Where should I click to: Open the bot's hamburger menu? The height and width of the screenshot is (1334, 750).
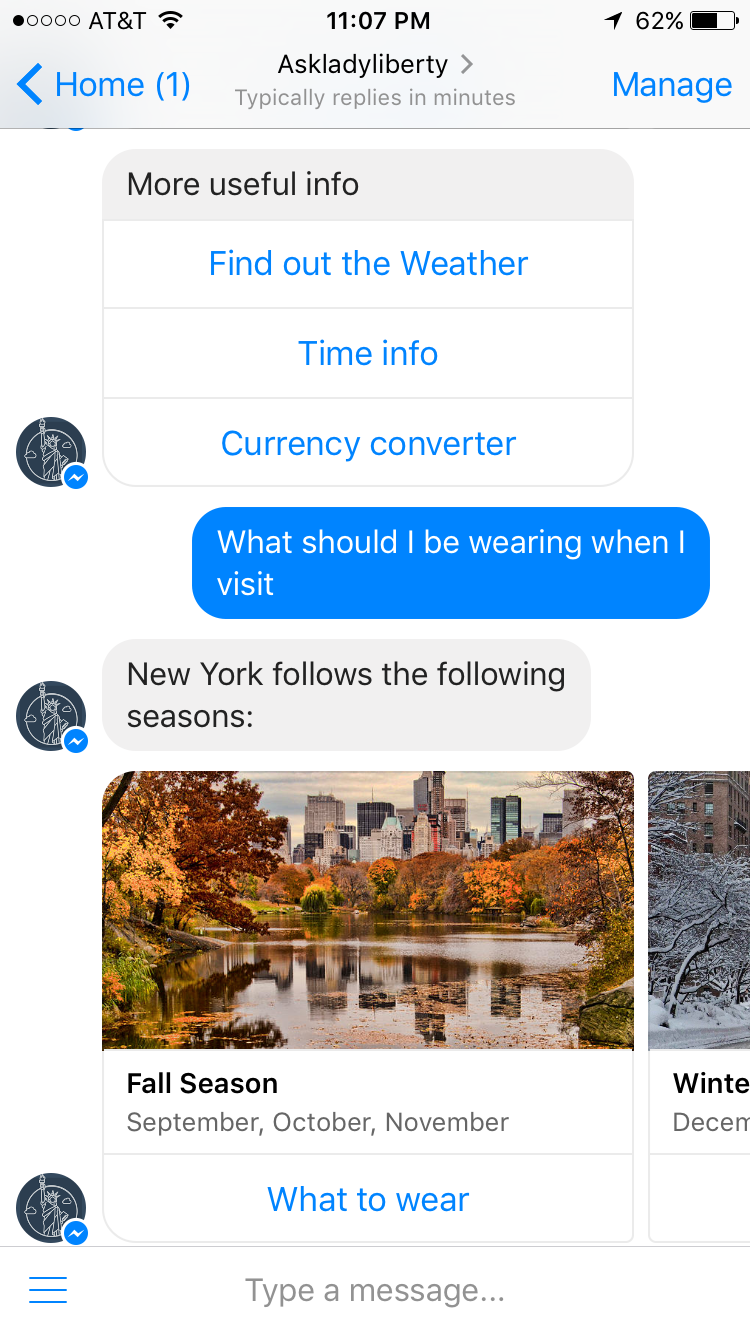point(48,1290)
